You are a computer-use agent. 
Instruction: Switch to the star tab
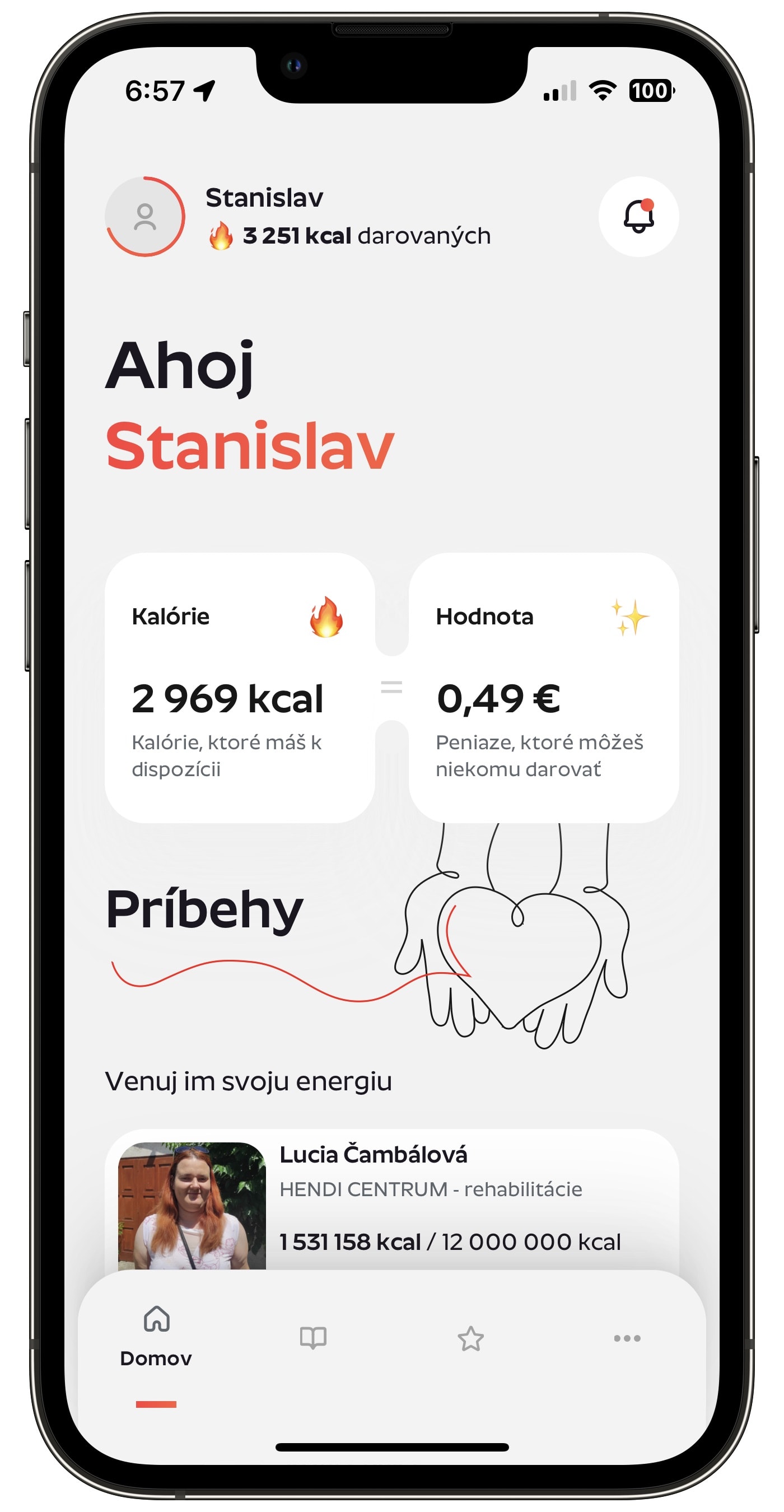coord(470,1339)
